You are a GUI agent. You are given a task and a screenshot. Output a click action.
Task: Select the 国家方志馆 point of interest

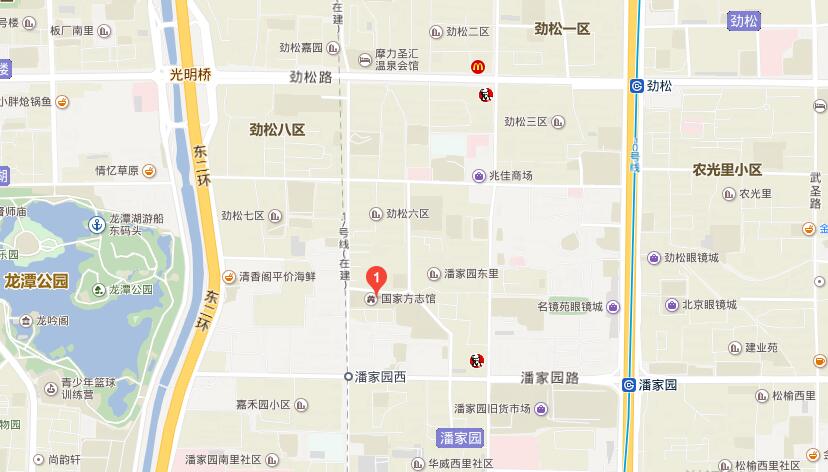(372, 299)
